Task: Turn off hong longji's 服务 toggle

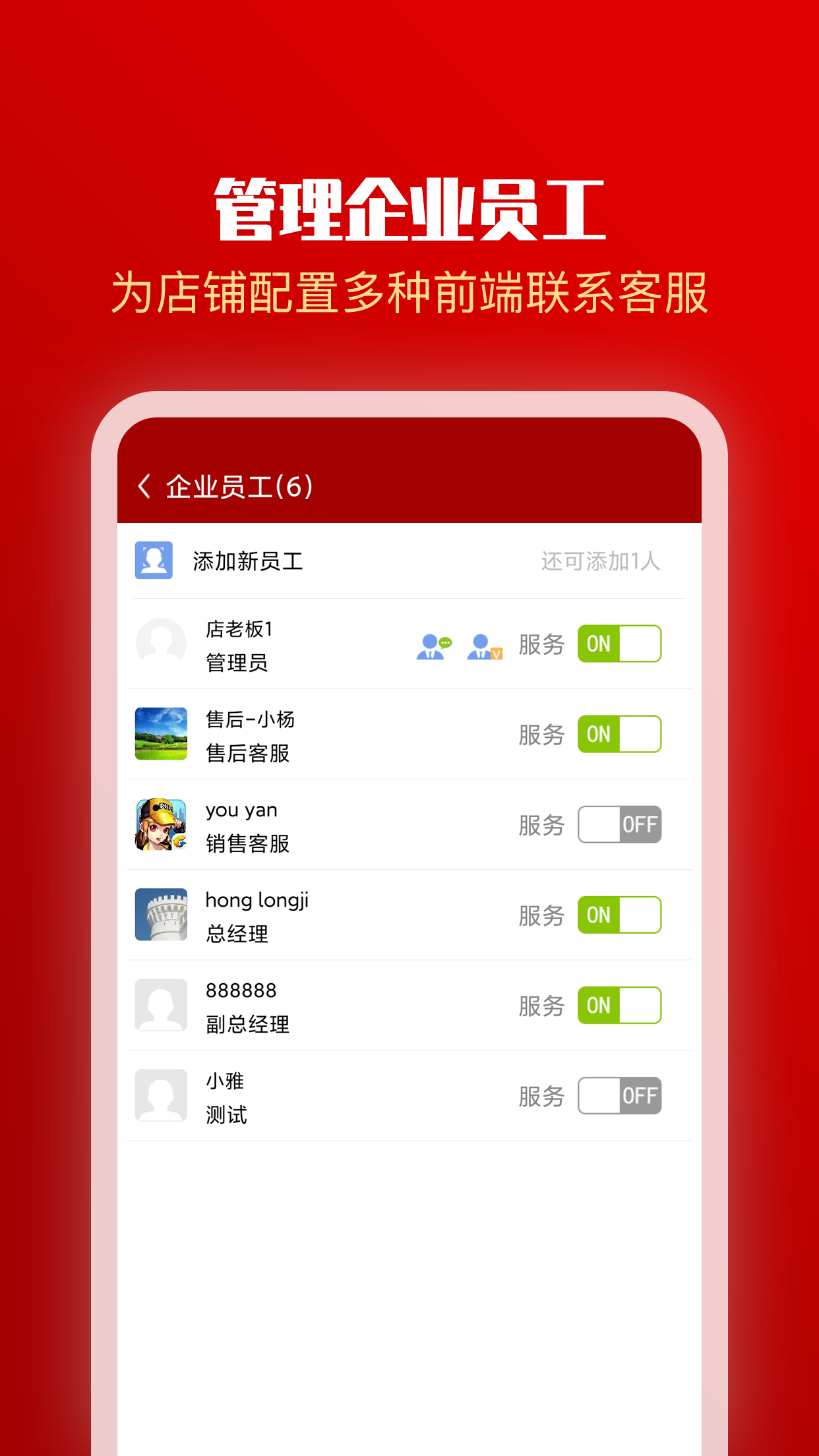Action: click(x=619, y=915)
